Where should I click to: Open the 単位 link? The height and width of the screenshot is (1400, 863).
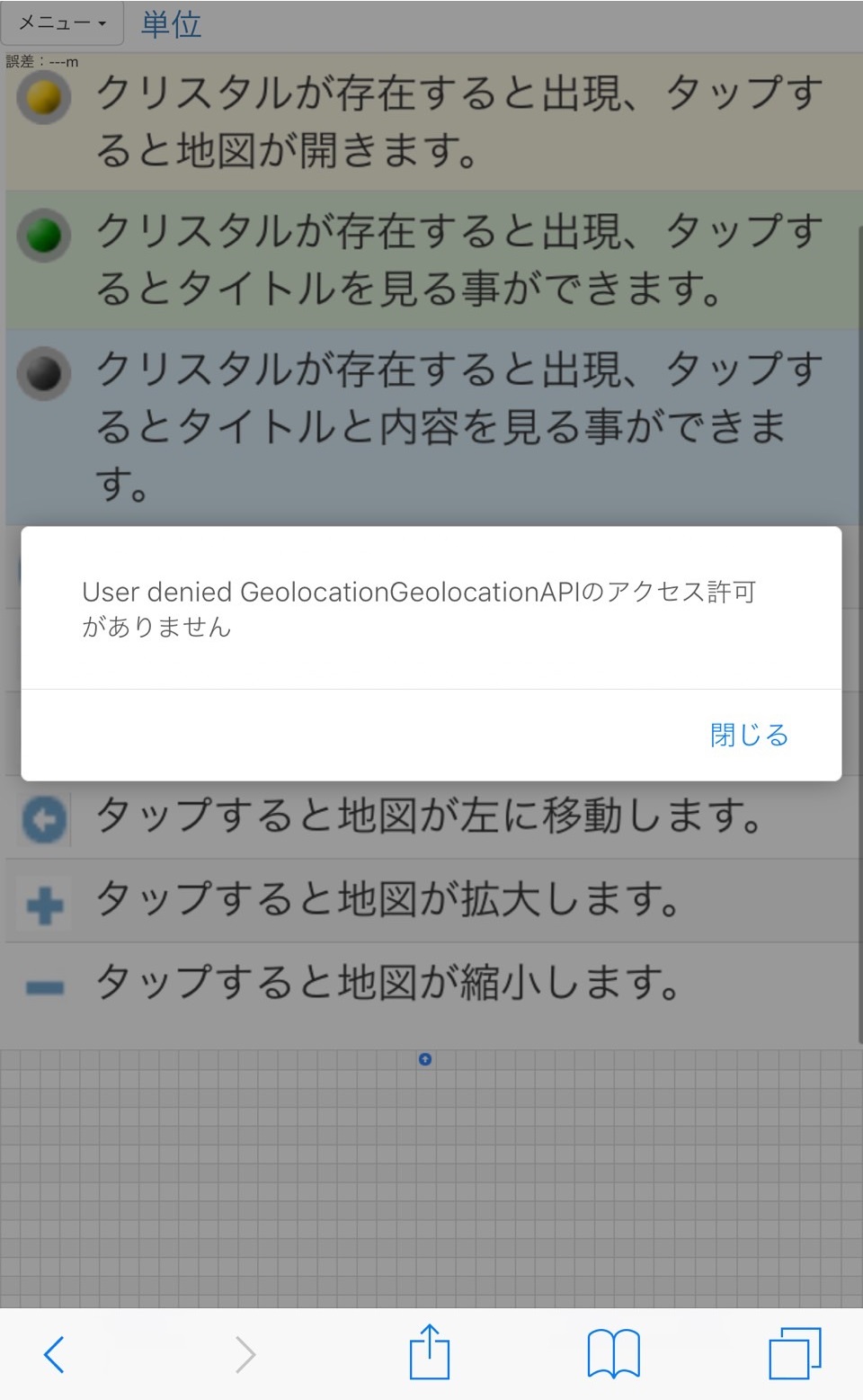point(171,23)
